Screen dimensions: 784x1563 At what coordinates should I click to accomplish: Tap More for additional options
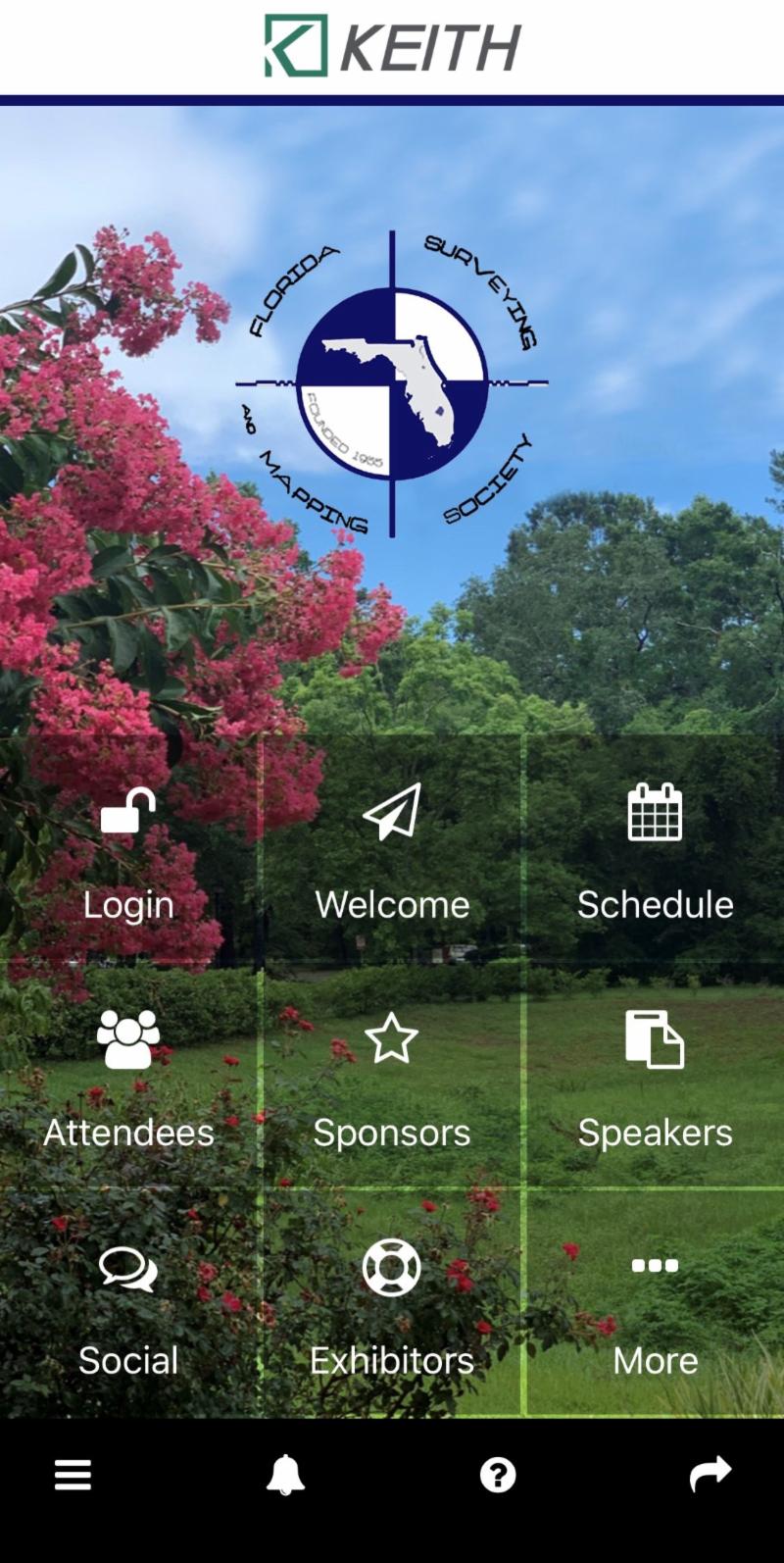point(655,1306)
